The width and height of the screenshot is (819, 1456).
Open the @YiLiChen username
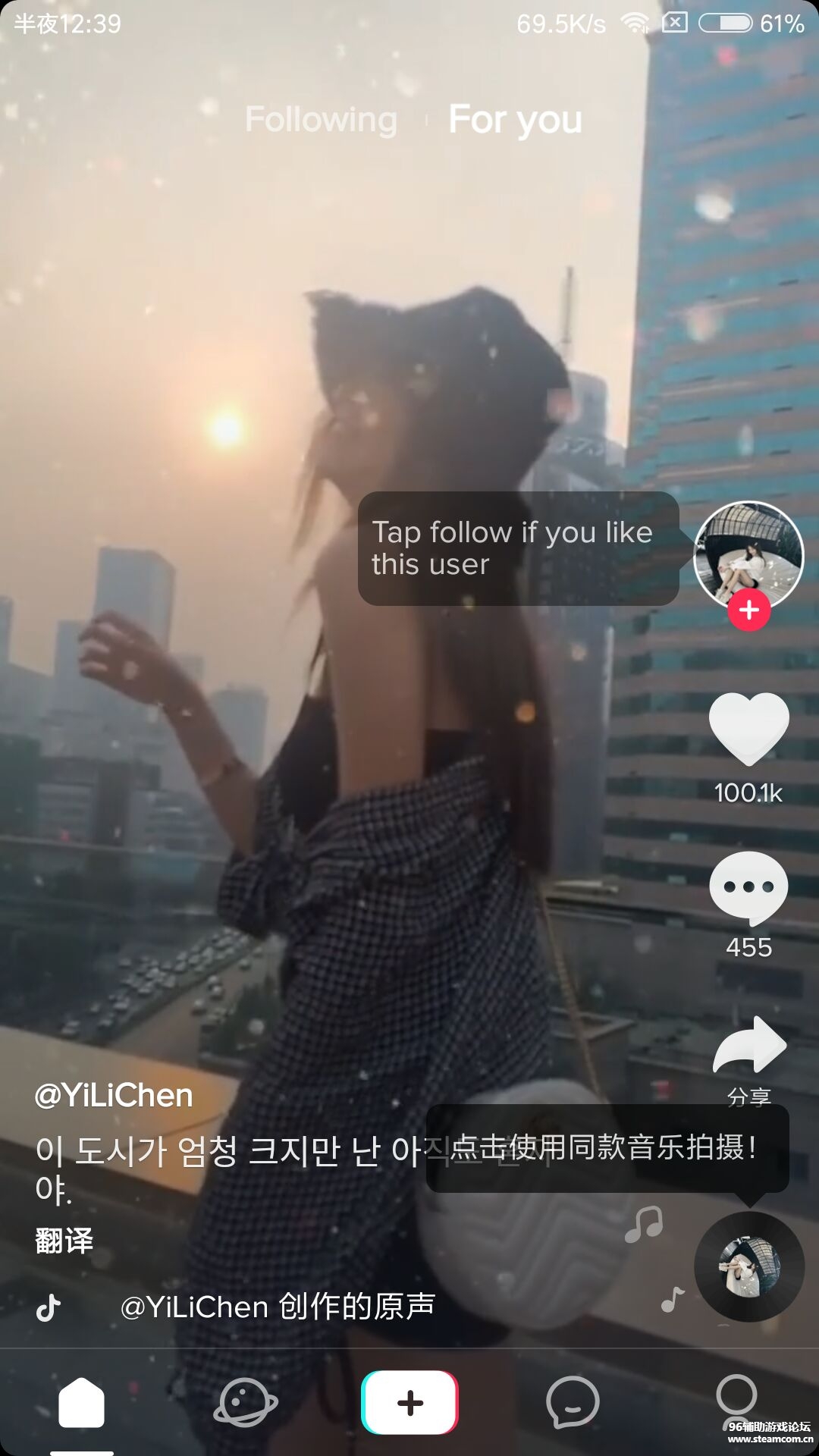(114, 1095)
